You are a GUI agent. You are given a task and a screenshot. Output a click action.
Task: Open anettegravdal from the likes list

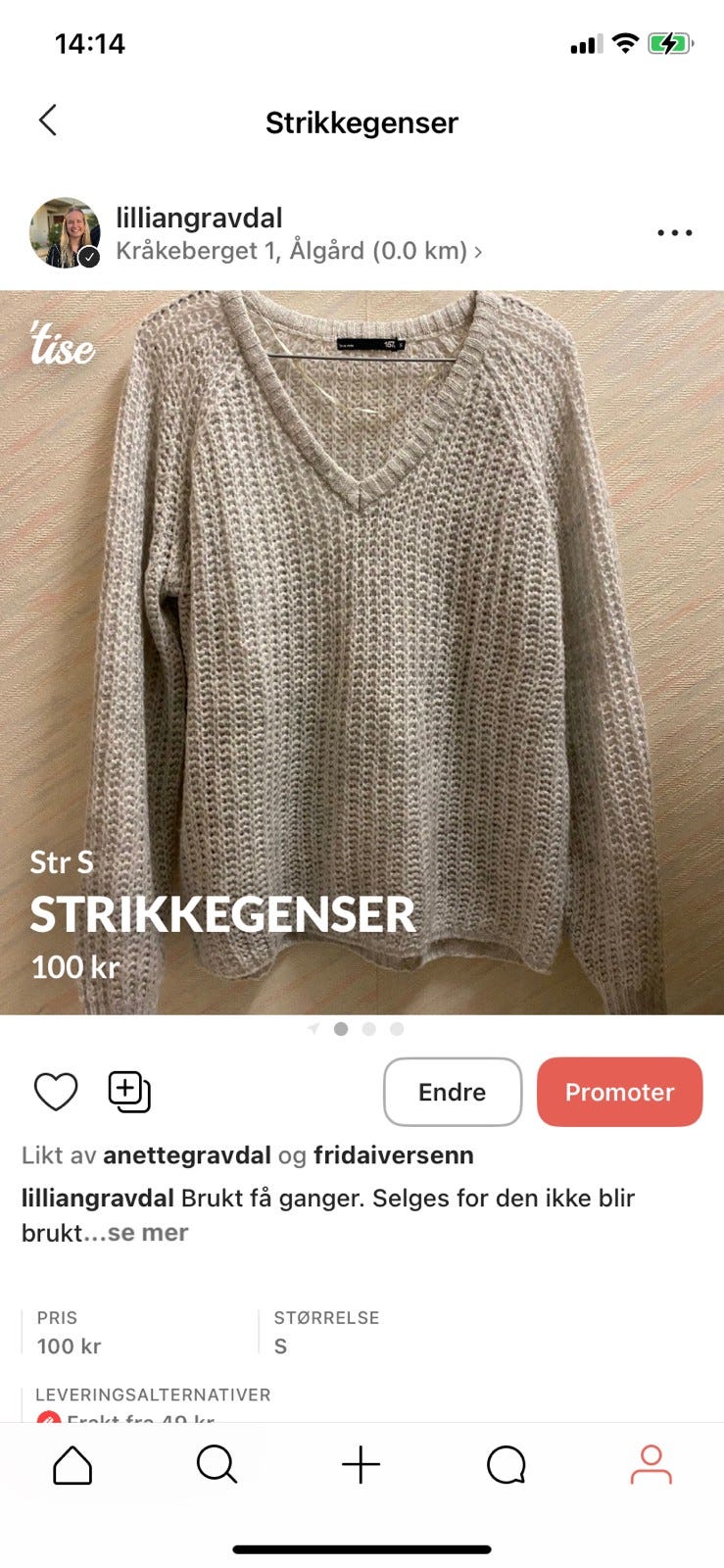pyautogui.click(x=184, y=1155)
